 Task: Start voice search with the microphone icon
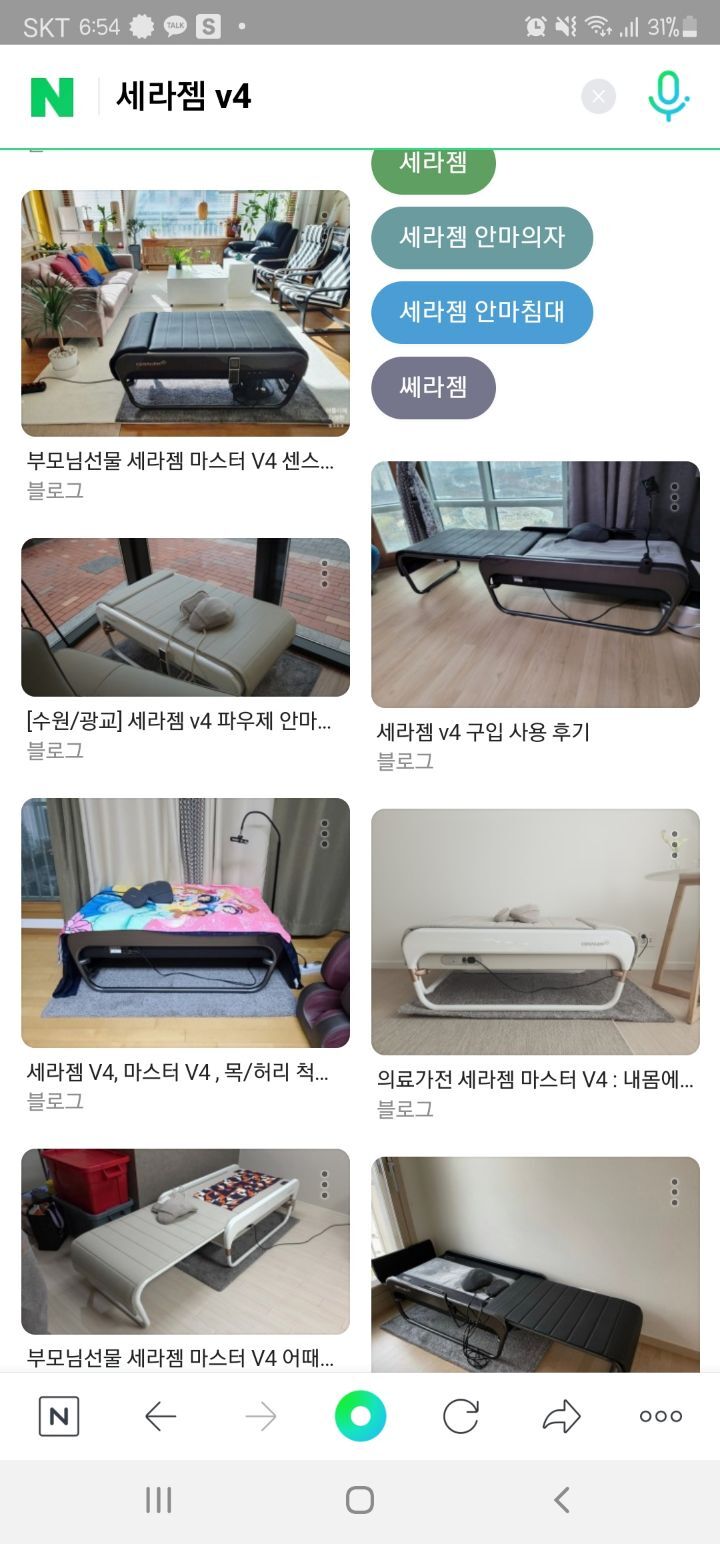[668, 97]
